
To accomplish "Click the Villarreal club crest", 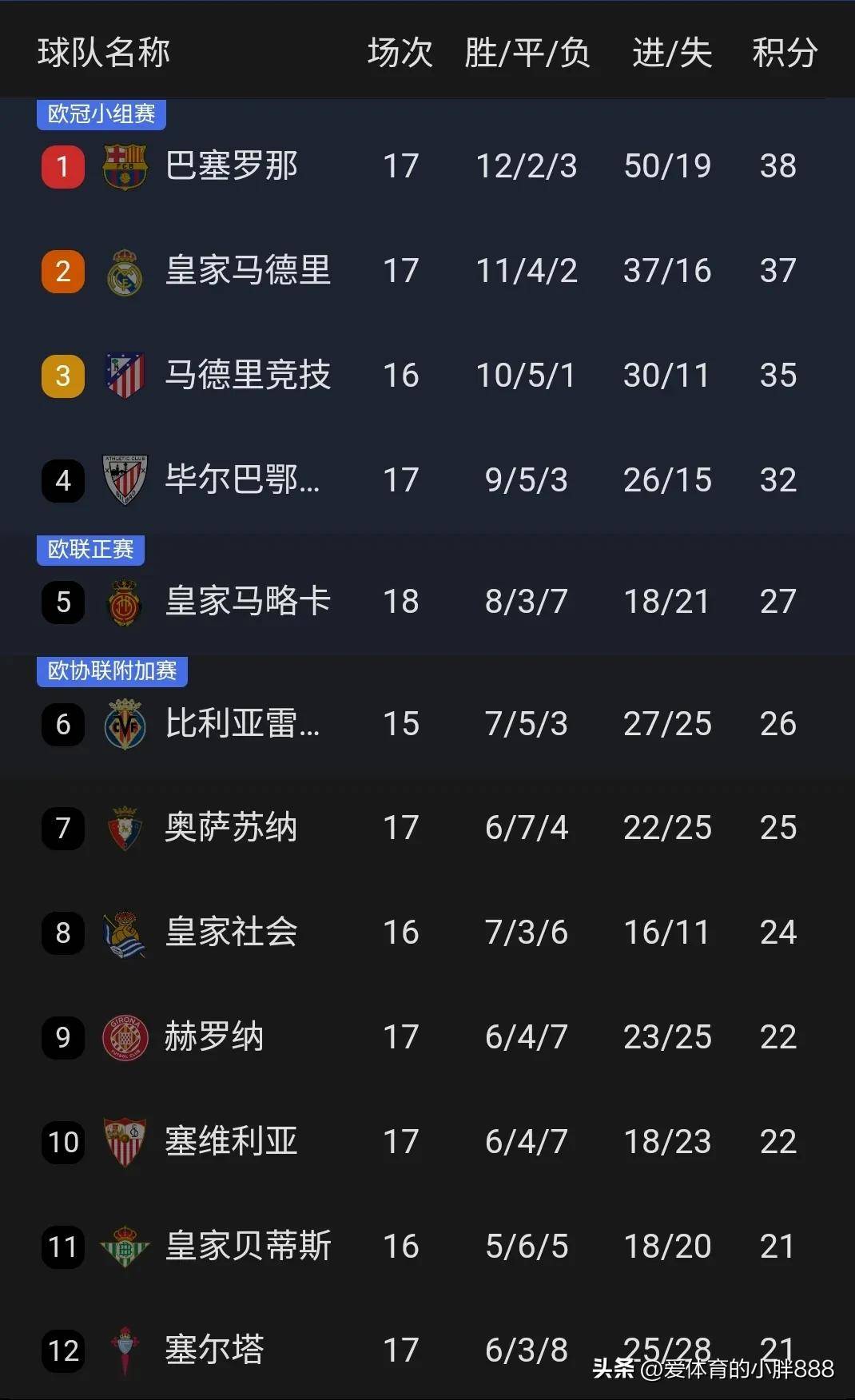I will coord(124,724).
